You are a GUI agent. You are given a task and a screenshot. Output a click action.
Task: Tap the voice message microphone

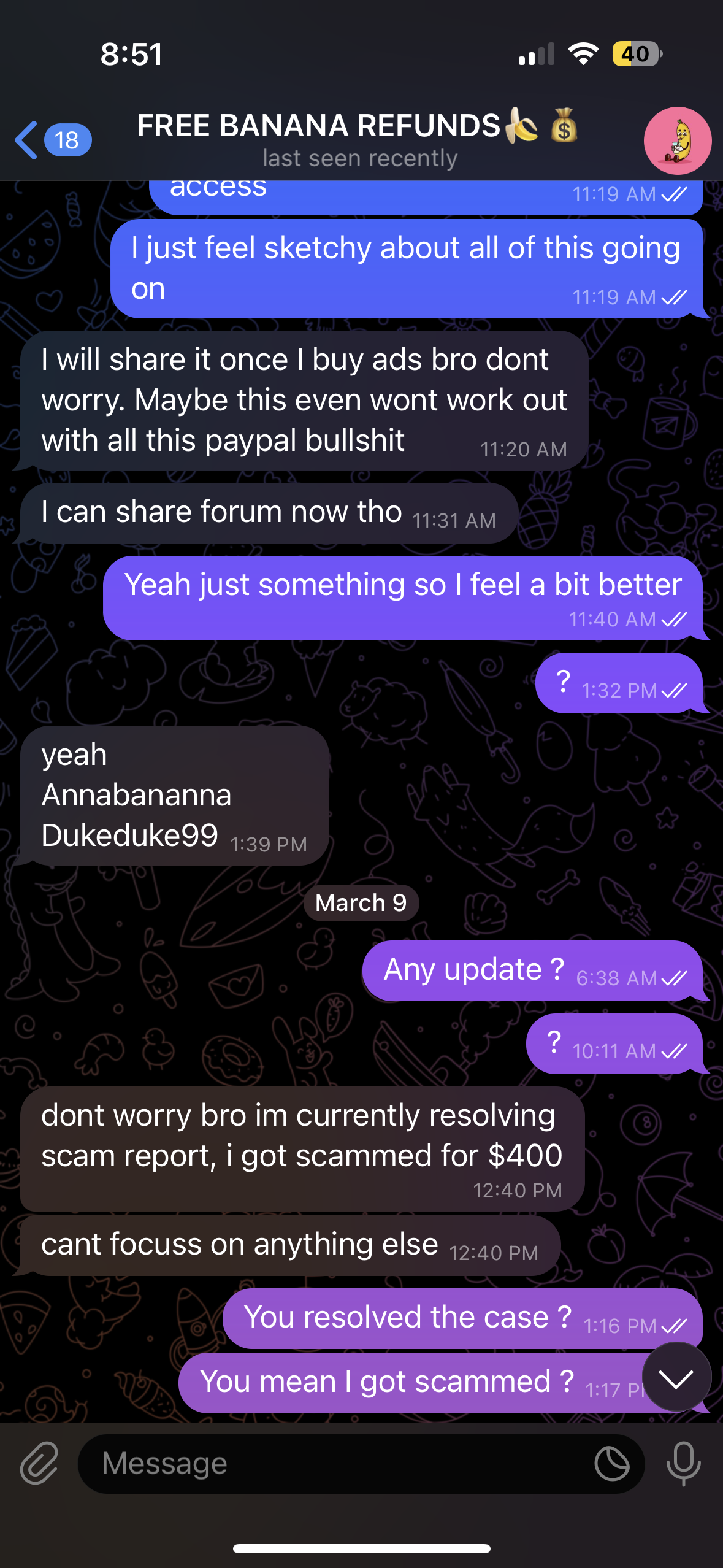coord(683,1464)
